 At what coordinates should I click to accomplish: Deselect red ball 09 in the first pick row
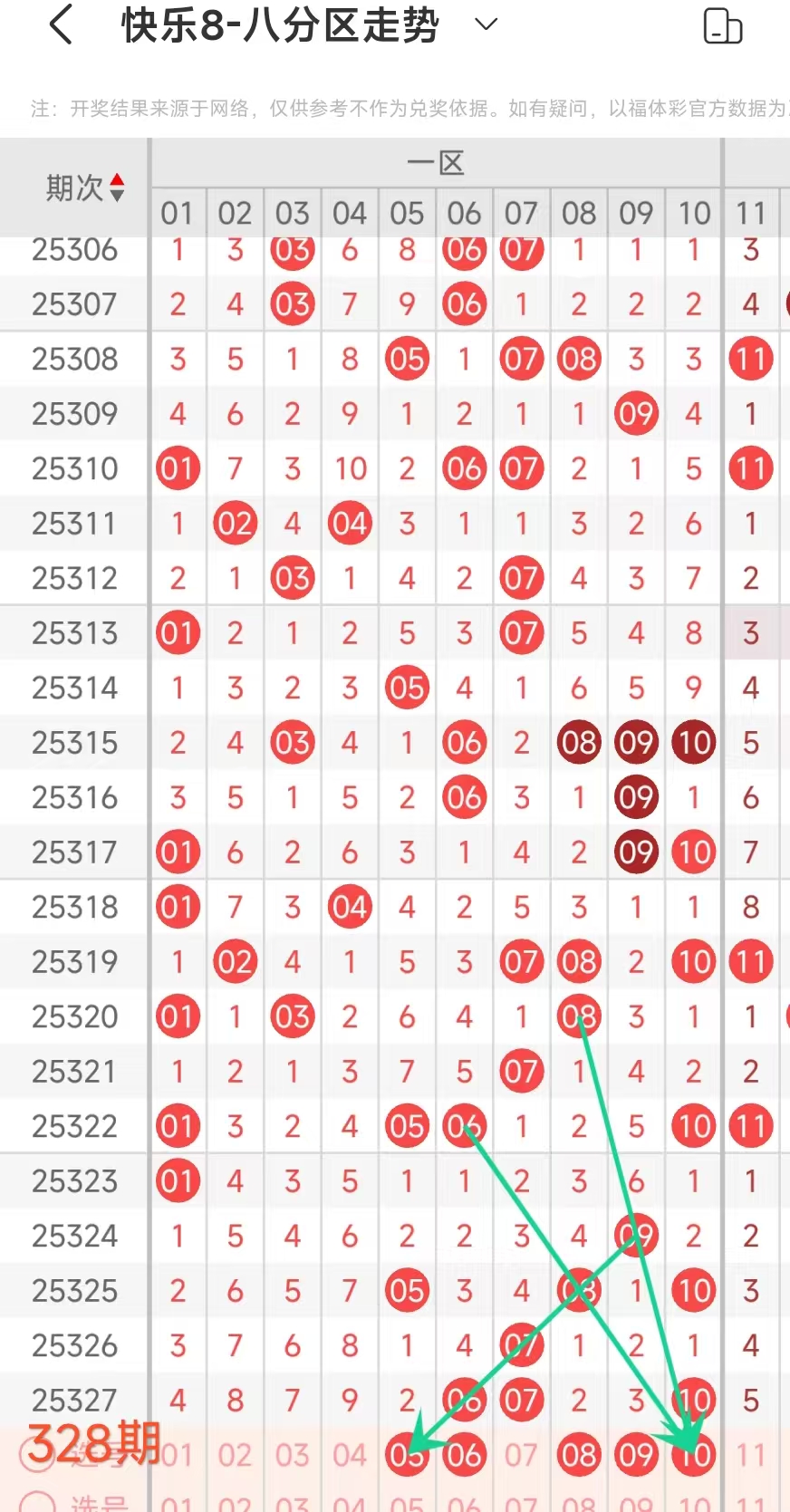pos(636,1455)
